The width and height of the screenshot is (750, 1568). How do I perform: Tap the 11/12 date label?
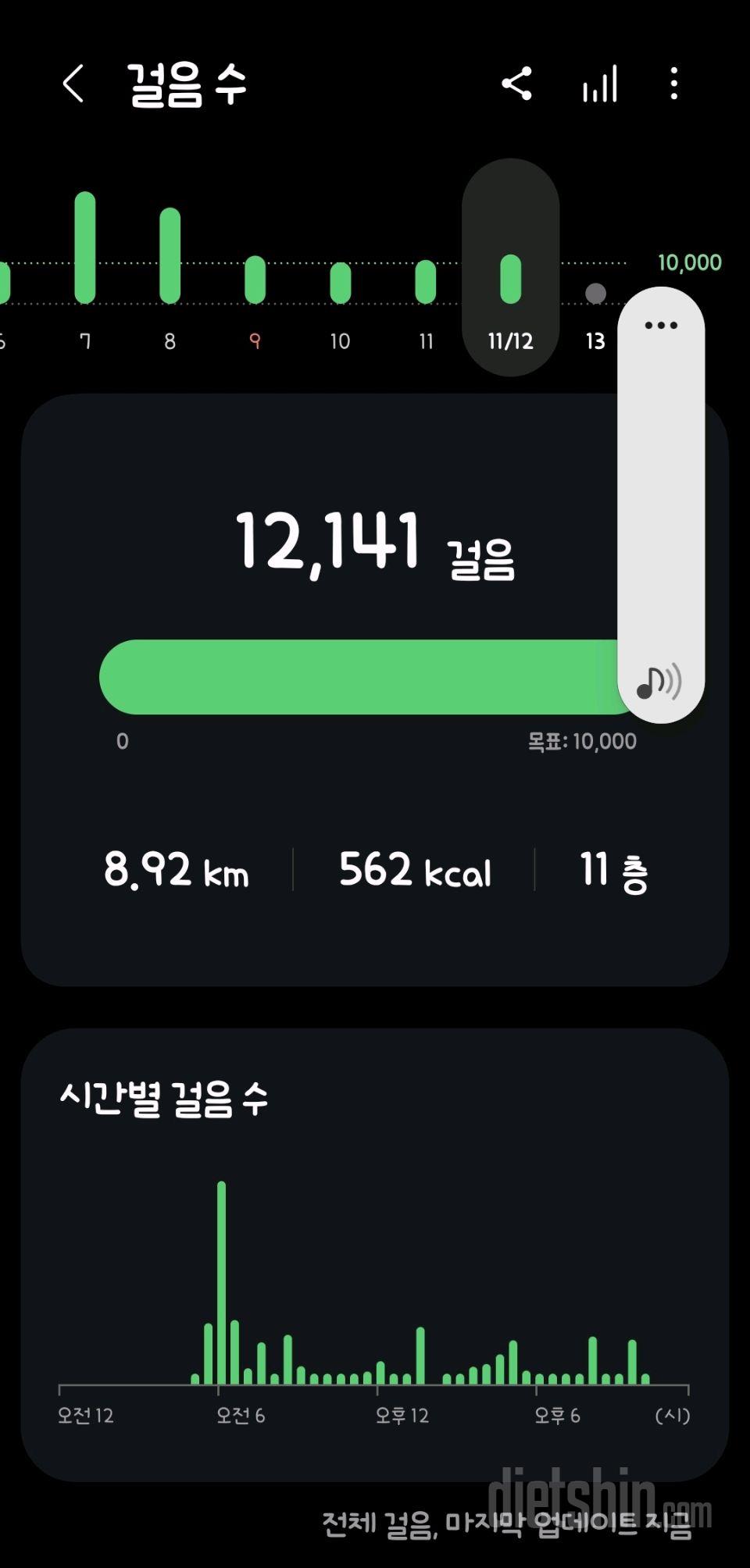tap(511, 341)
